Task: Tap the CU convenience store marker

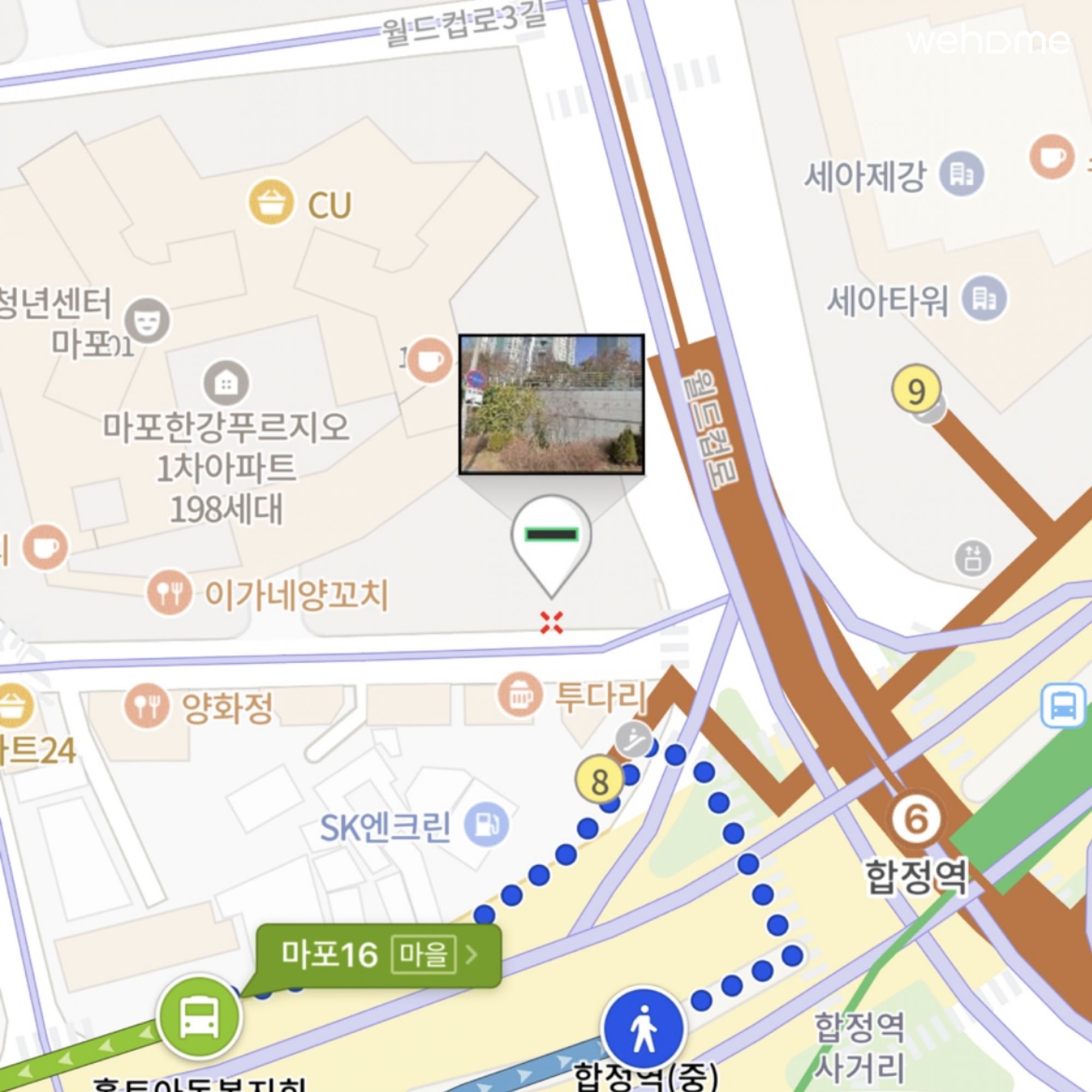Action: point(272,204)
